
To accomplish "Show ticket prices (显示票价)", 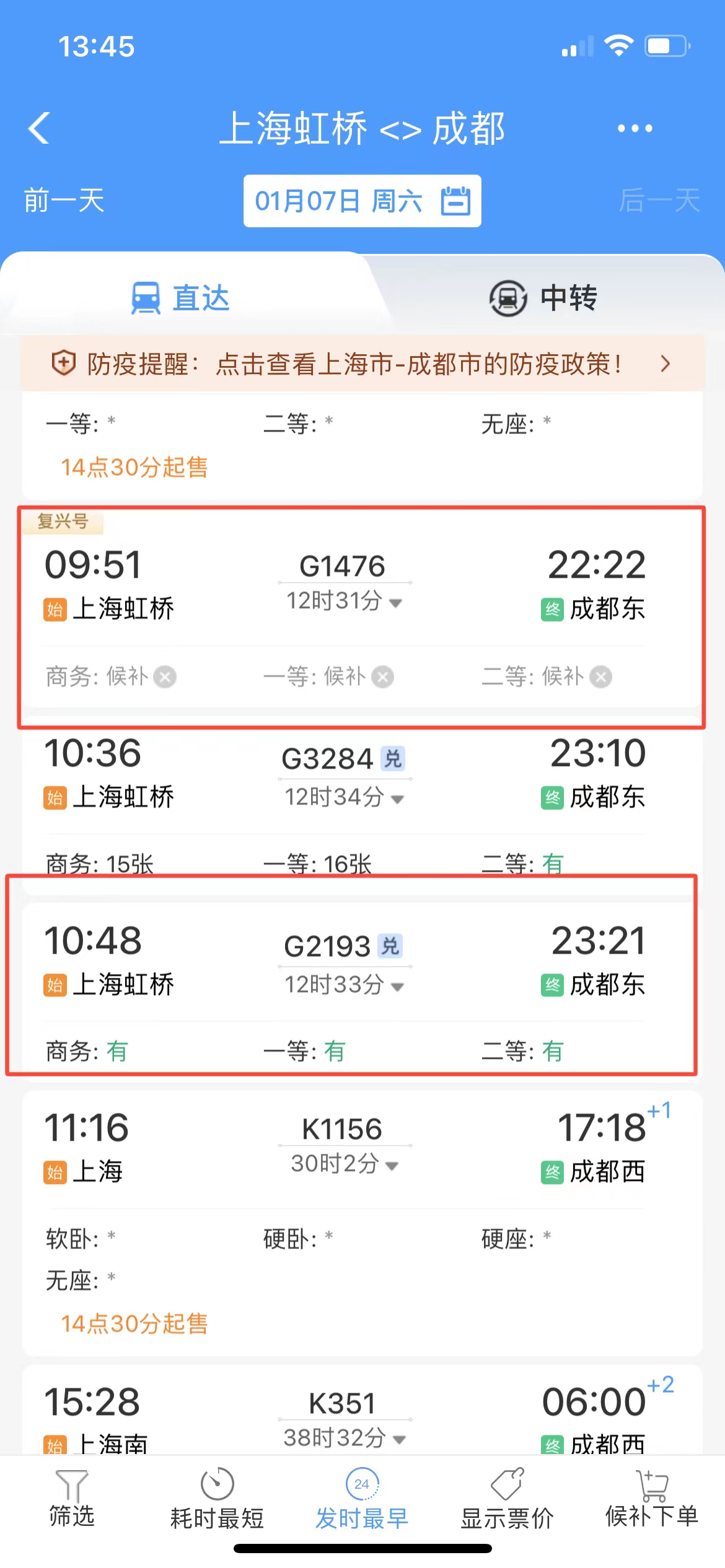I will coord(507,1499).
